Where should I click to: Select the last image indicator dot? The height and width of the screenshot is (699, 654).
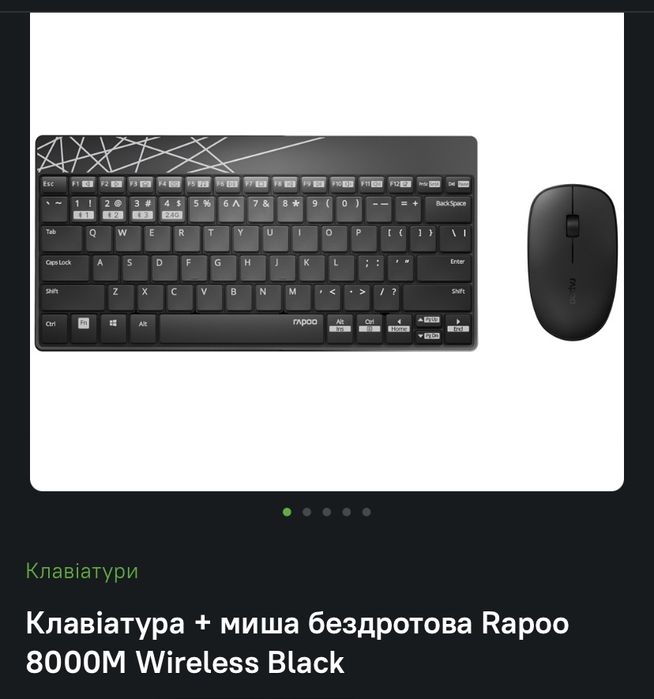(x=367, y=512)
